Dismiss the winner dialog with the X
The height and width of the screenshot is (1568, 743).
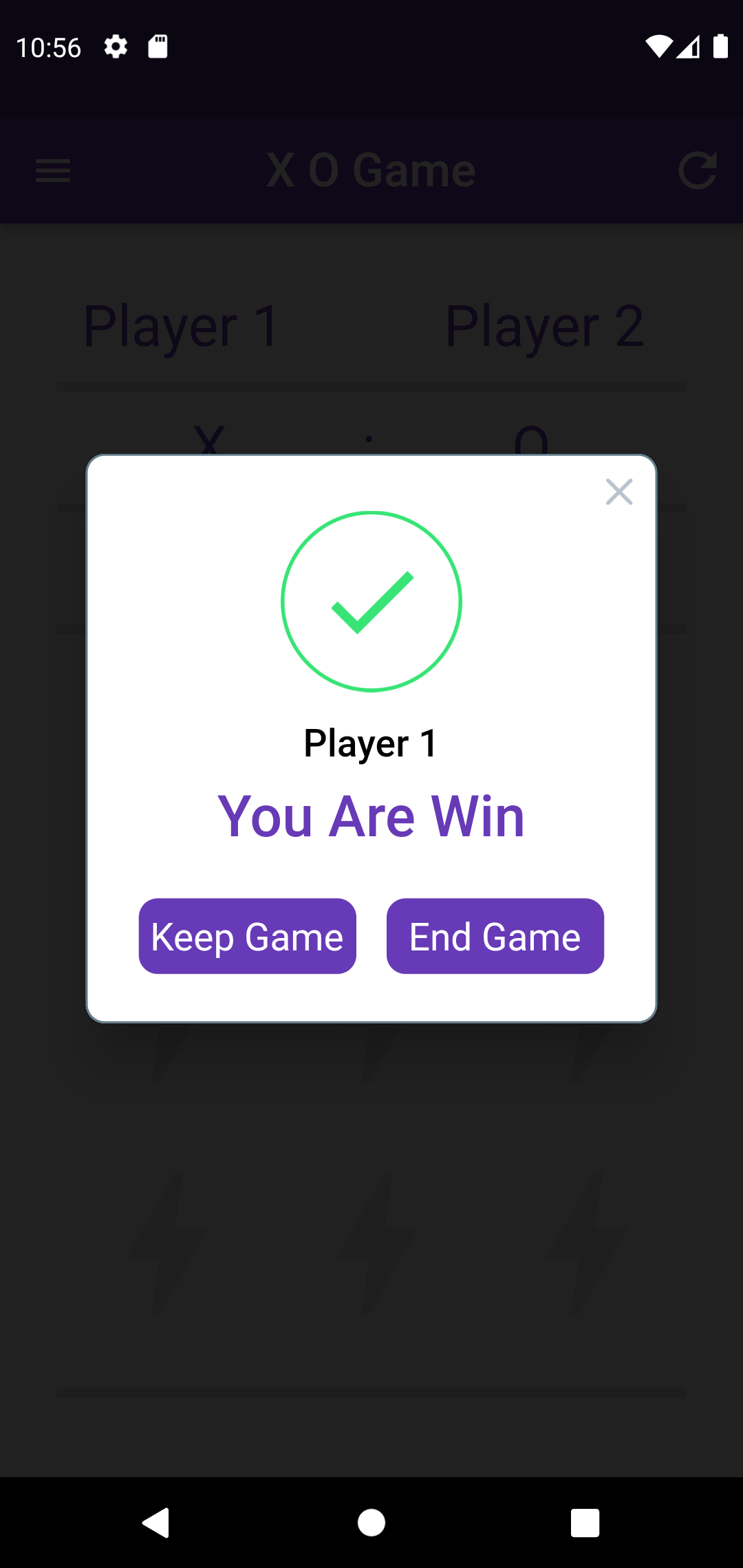pyautogui.click(x=618, y=492)
